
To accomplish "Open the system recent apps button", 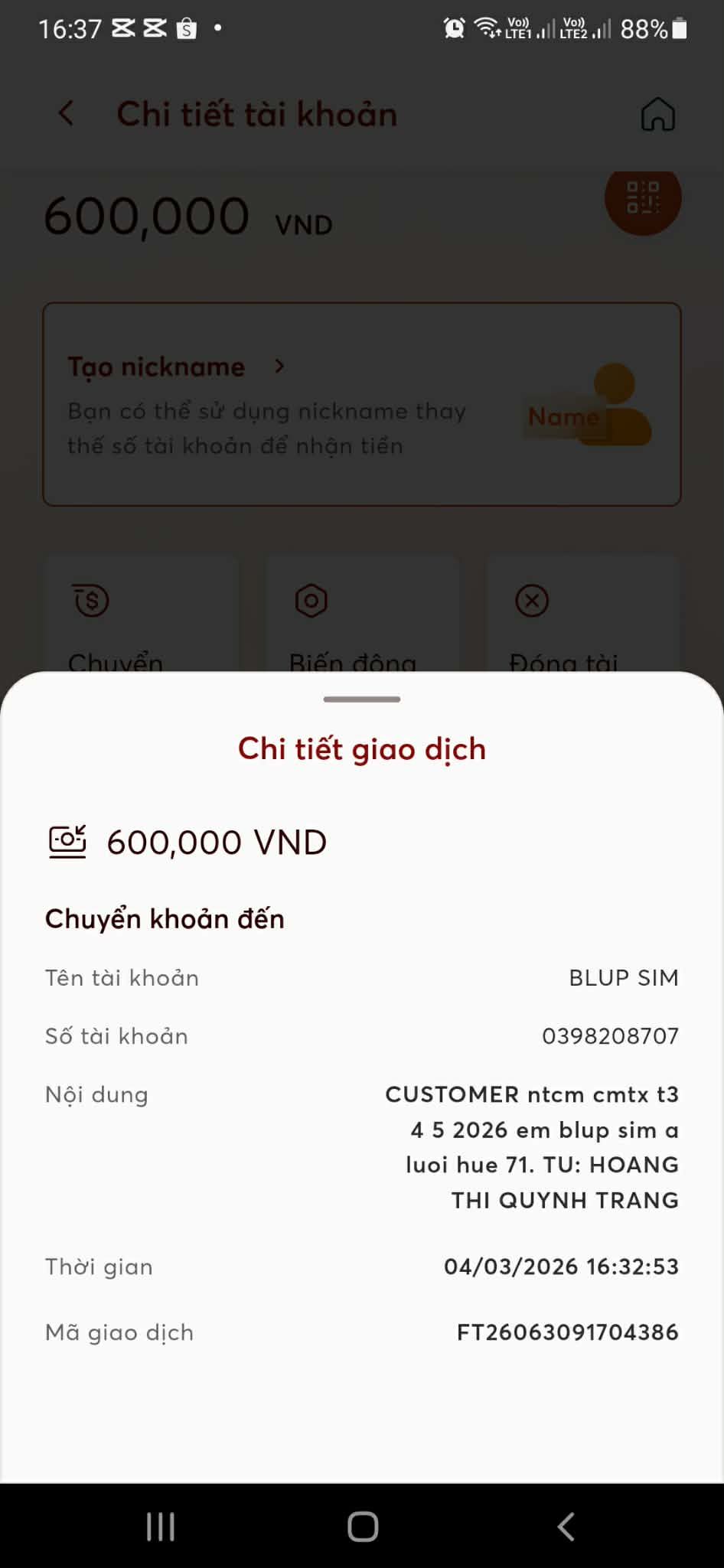I will coord(161,1526).
